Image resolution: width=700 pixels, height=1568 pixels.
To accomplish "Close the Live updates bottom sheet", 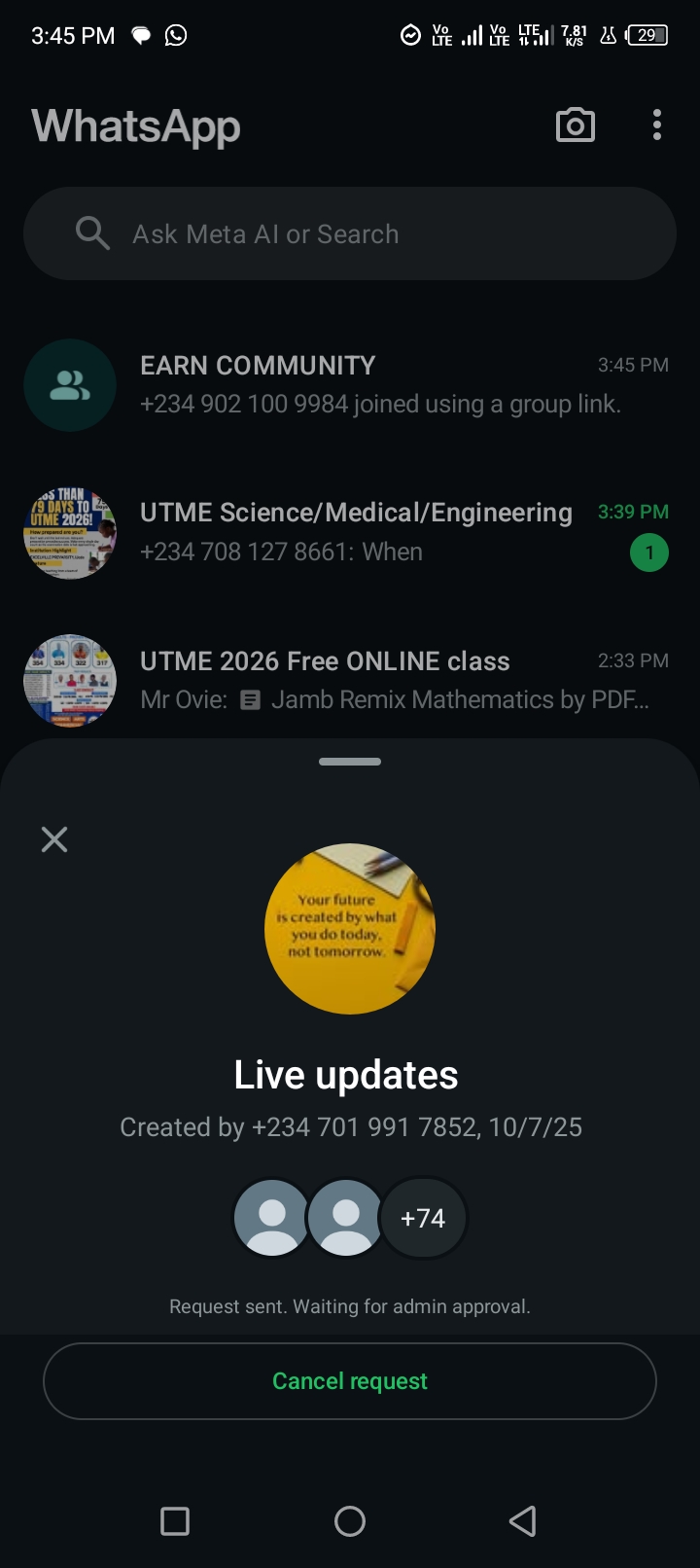I will [x=54, y=839].
